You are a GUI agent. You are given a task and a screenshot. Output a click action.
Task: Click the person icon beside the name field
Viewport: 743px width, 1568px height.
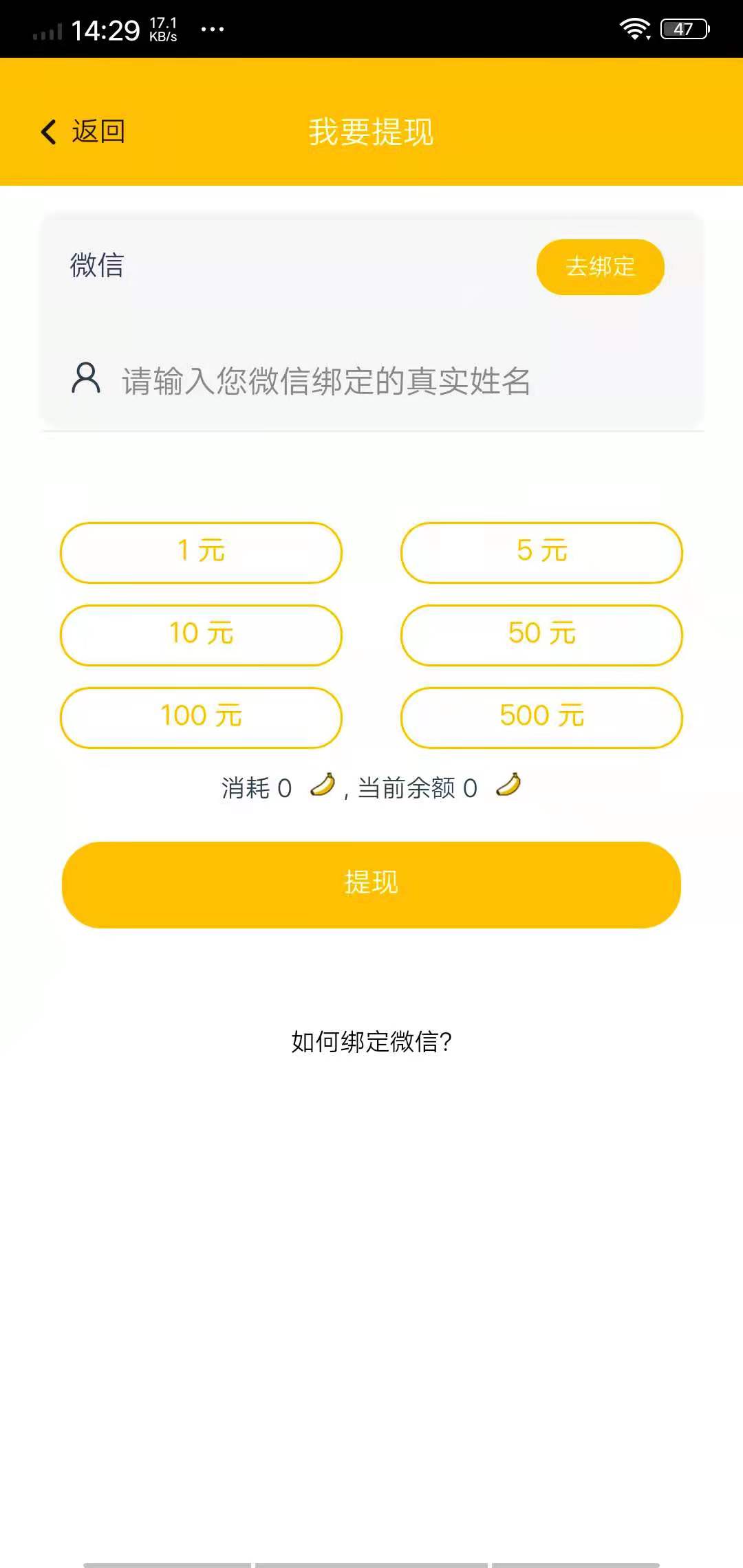[85, 379]
